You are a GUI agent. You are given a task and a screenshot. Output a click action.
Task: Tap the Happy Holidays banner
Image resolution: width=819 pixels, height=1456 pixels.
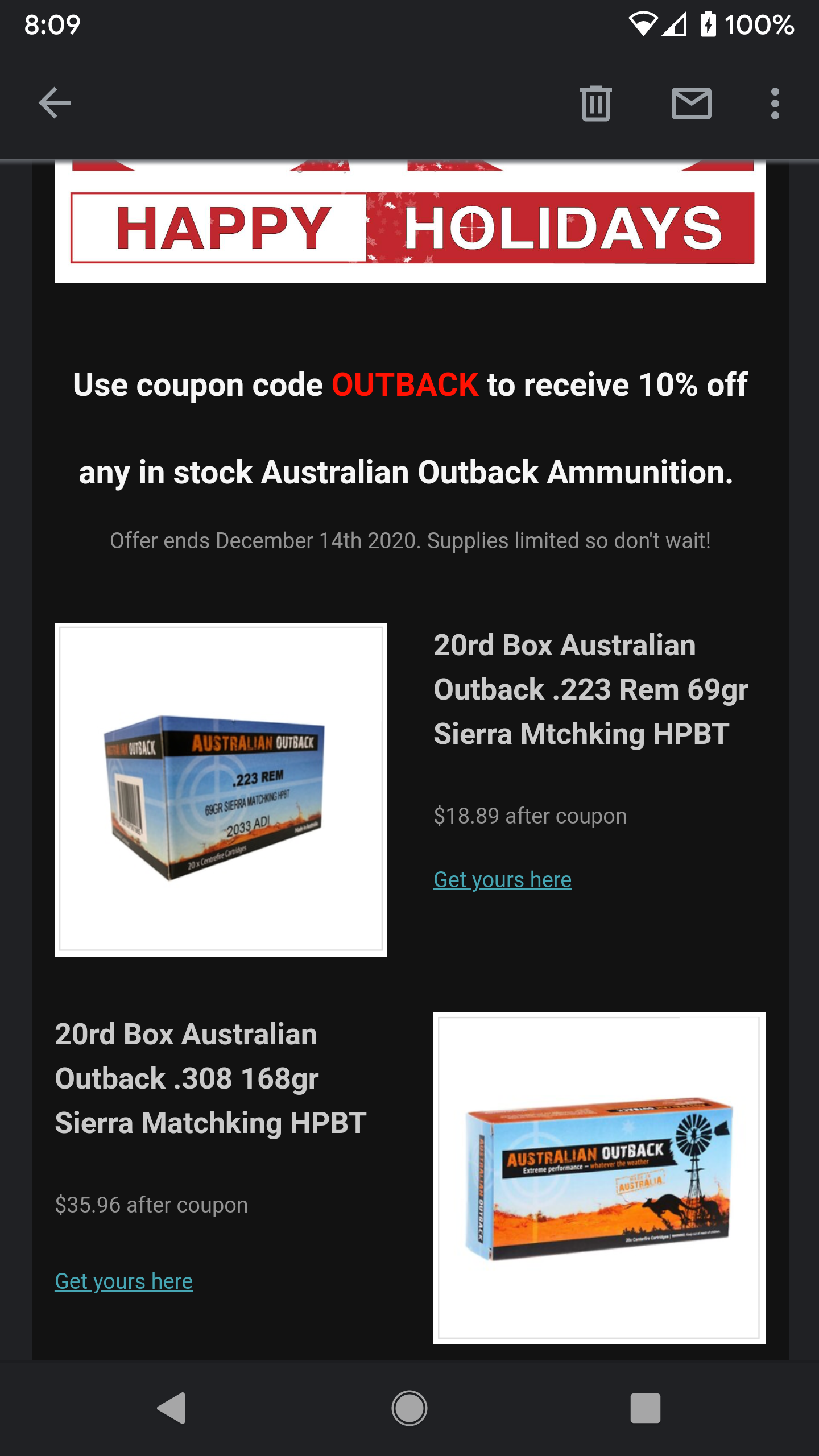click(410, 222)
